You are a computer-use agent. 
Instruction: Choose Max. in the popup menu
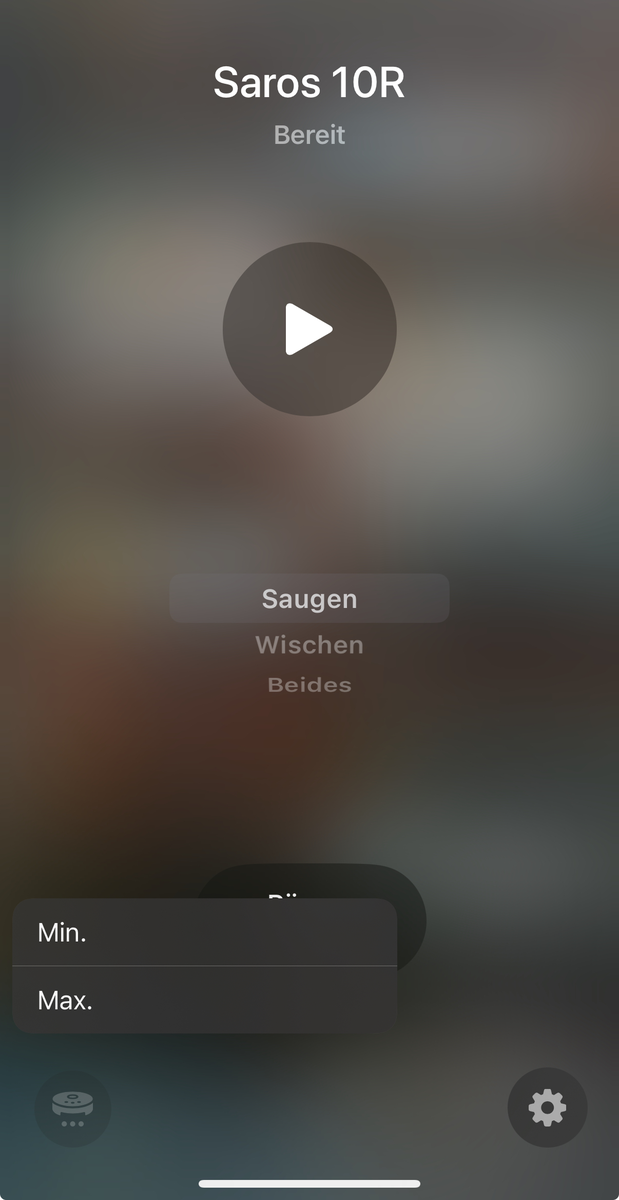(x=204, y=1000)
